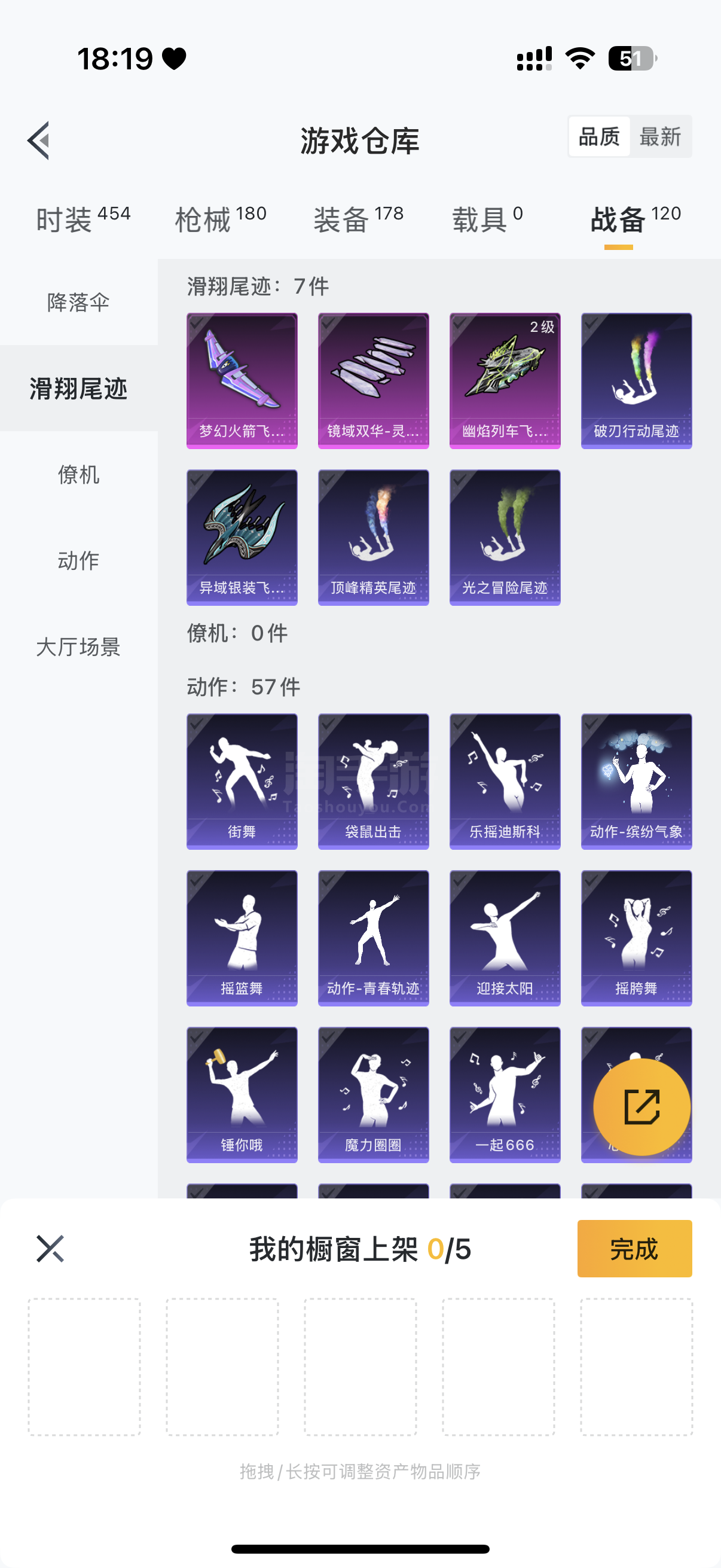Select the 梦幻火箭飞... item
Viewport: 721px width, 1568px height.
pyautogui.click(x=242, y=380)
